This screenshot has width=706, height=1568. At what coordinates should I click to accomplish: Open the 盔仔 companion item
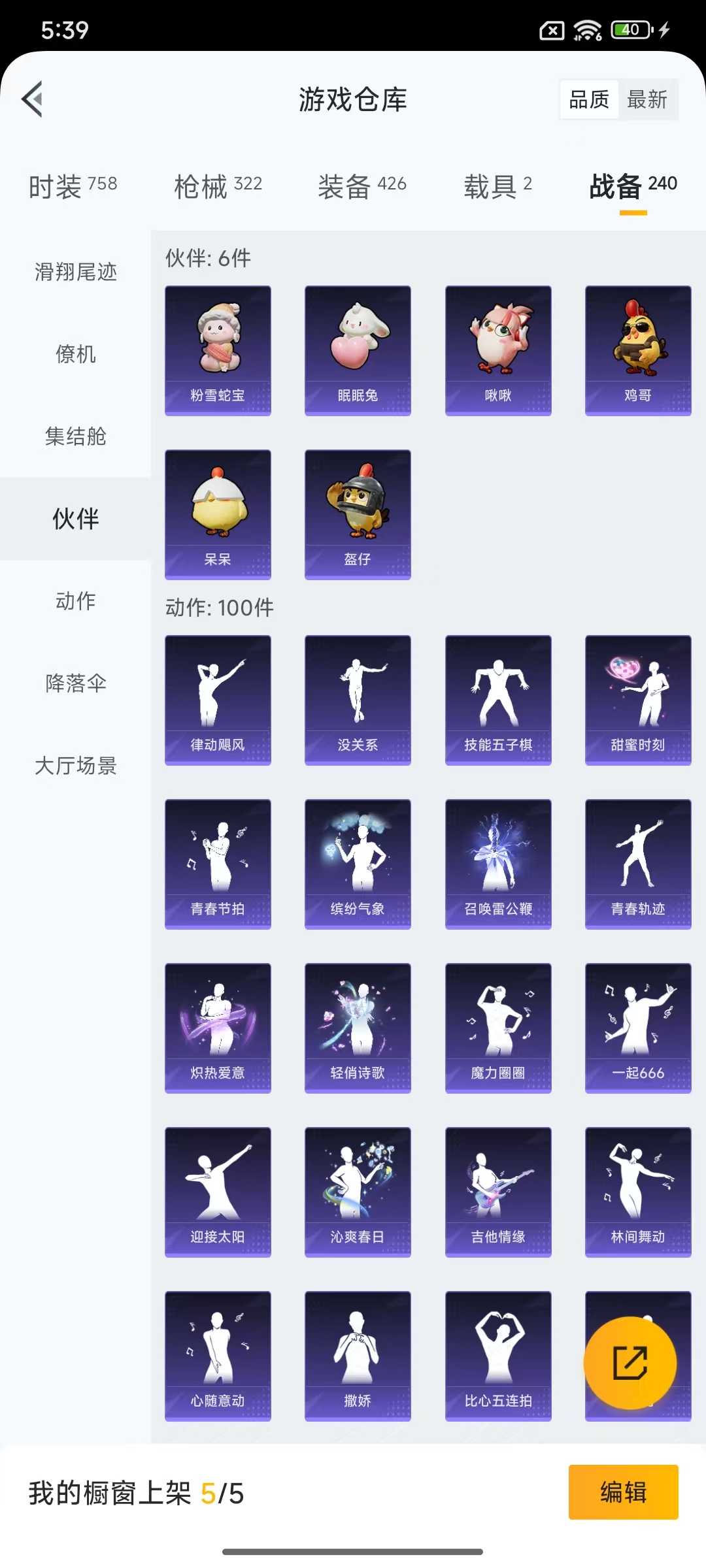click(358, 514)
